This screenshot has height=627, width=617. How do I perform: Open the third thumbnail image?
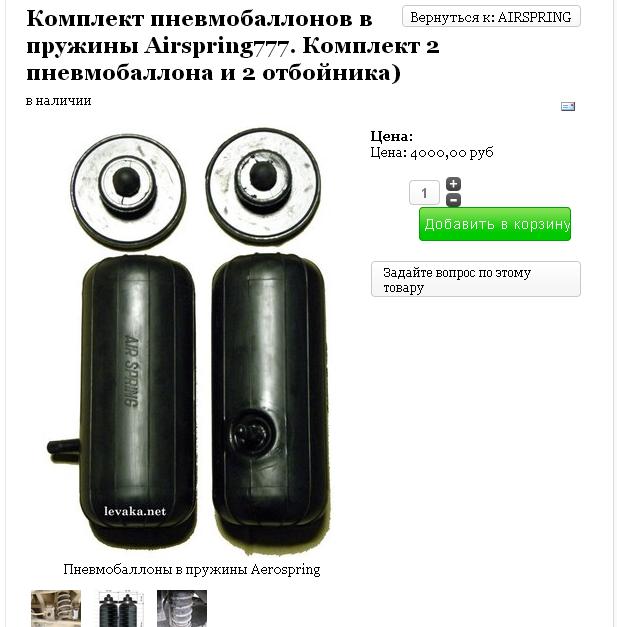pyautogui.click(x=182, y=608)
